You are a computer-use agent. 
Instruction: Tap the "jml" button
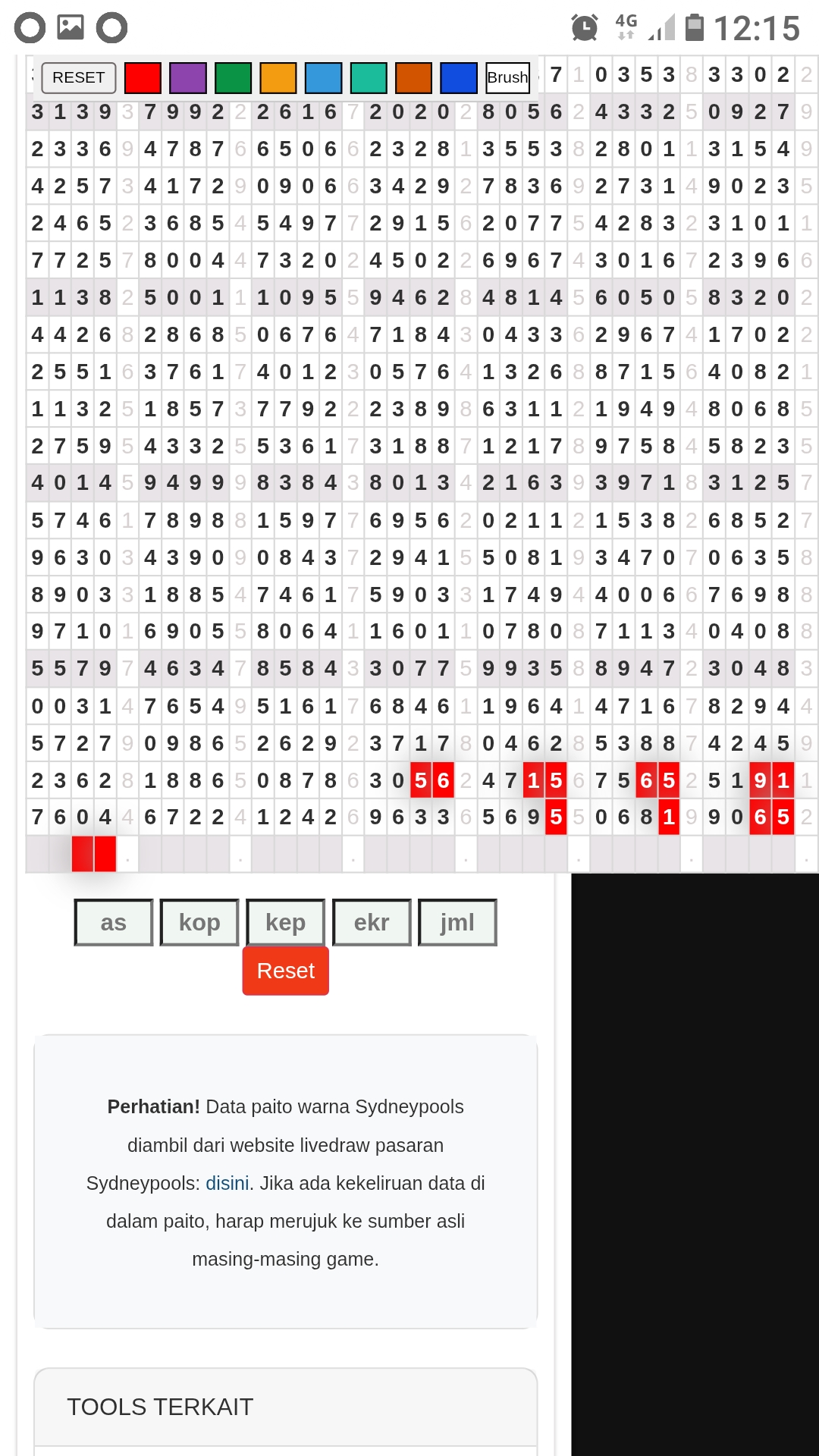point(457,922)
